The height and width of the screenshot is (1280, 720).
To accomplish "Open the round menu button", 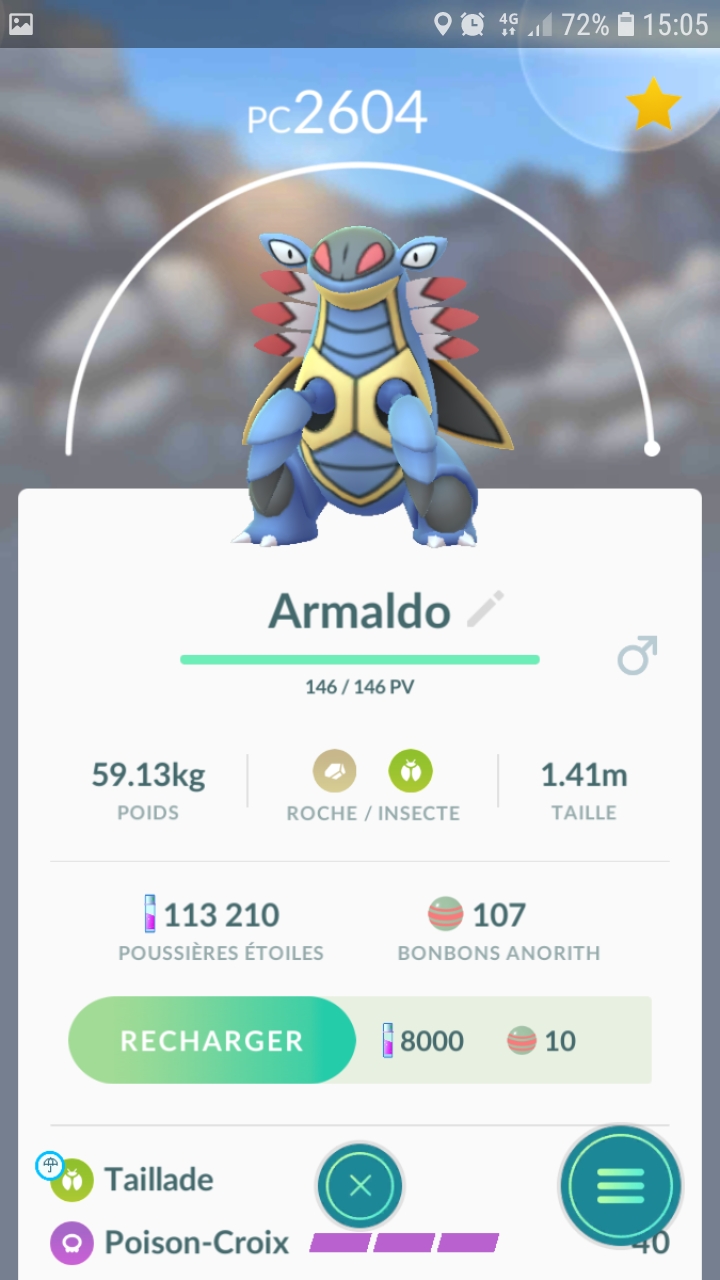I will pyautogui.click(x=620, y=1186).
